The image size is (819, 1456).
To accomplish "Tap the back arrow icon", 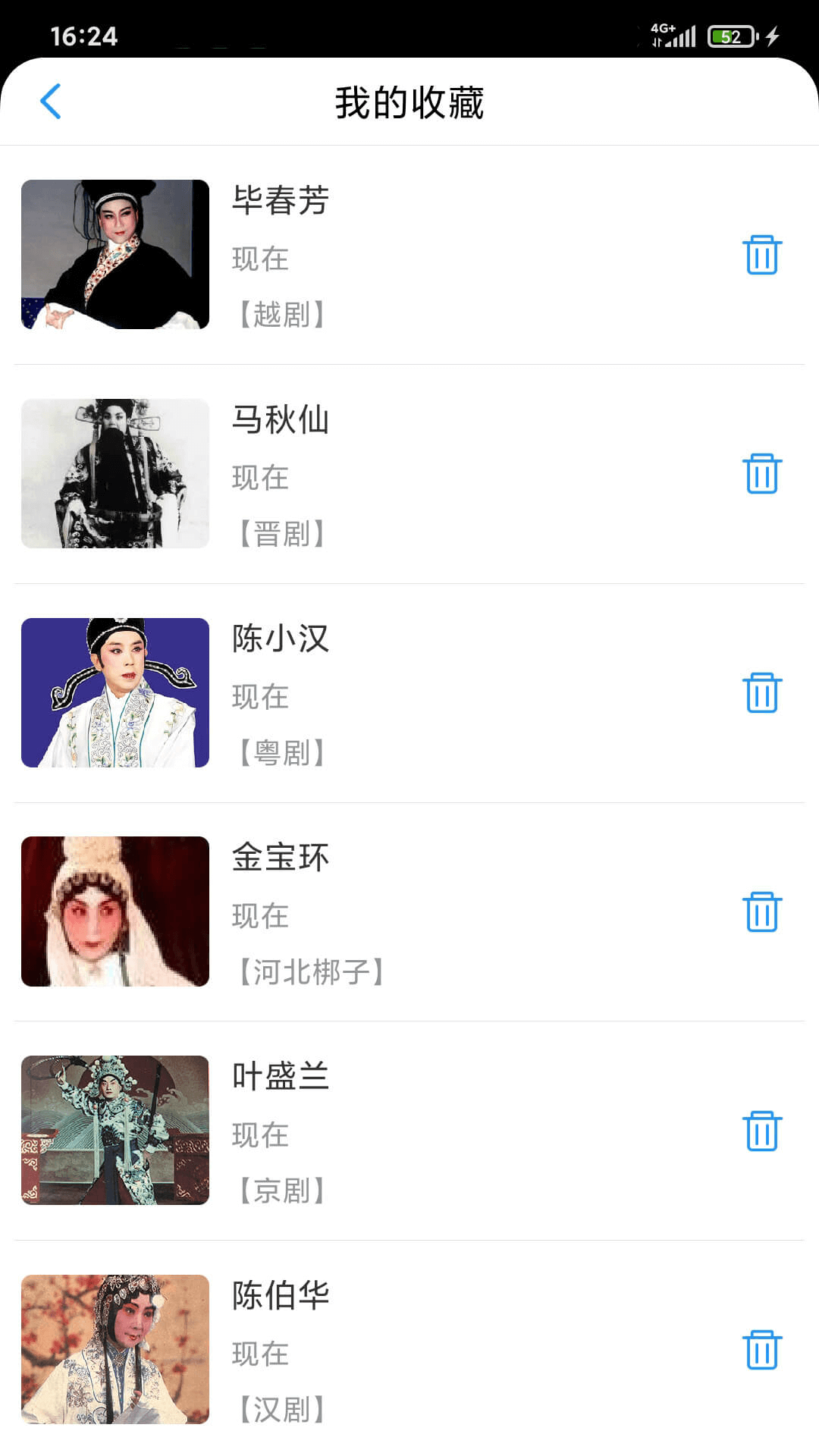I will point(51,102).
